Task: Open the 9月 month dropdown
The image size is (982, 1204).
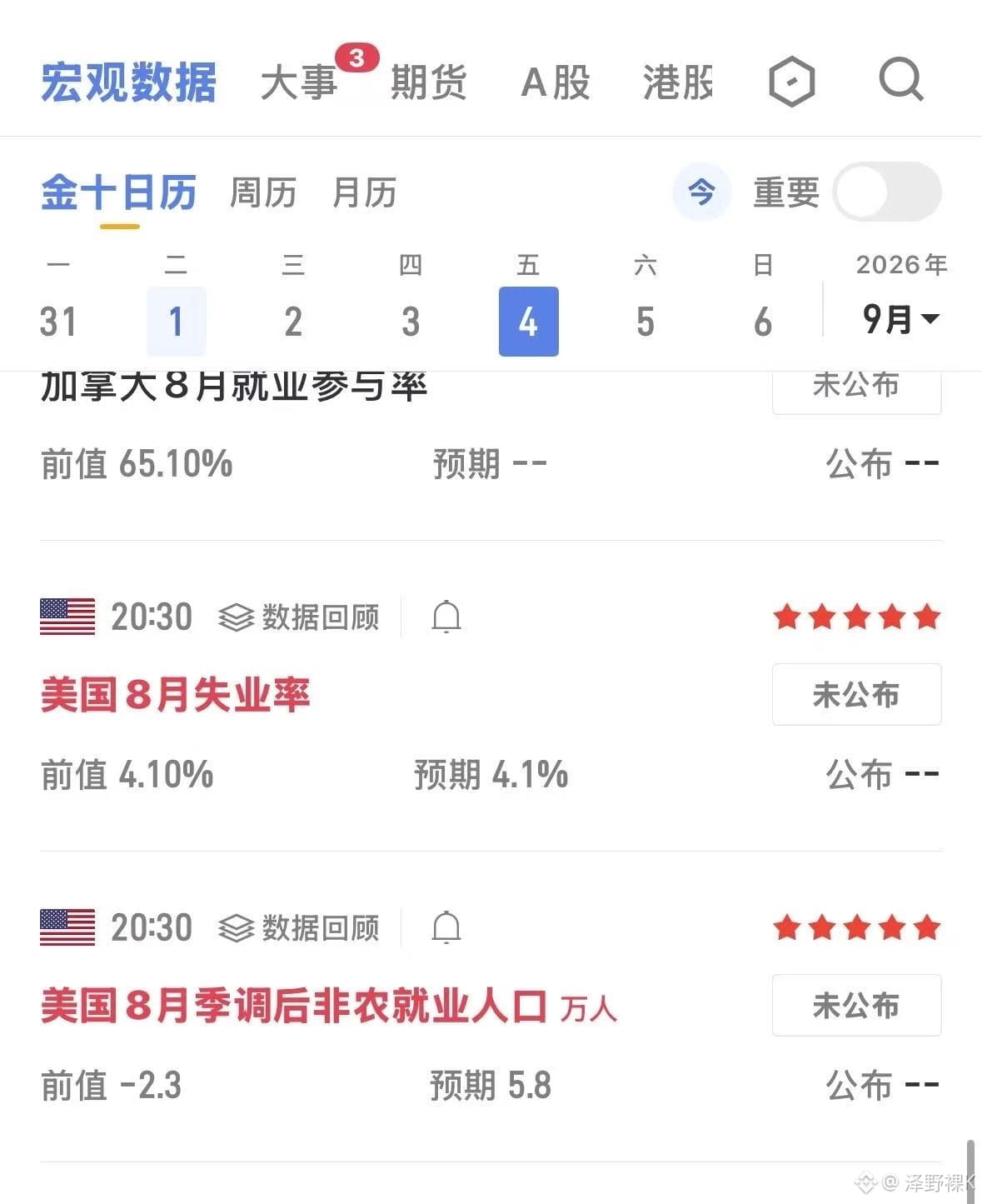Action: pyautogui.click(x=901, y=318)
